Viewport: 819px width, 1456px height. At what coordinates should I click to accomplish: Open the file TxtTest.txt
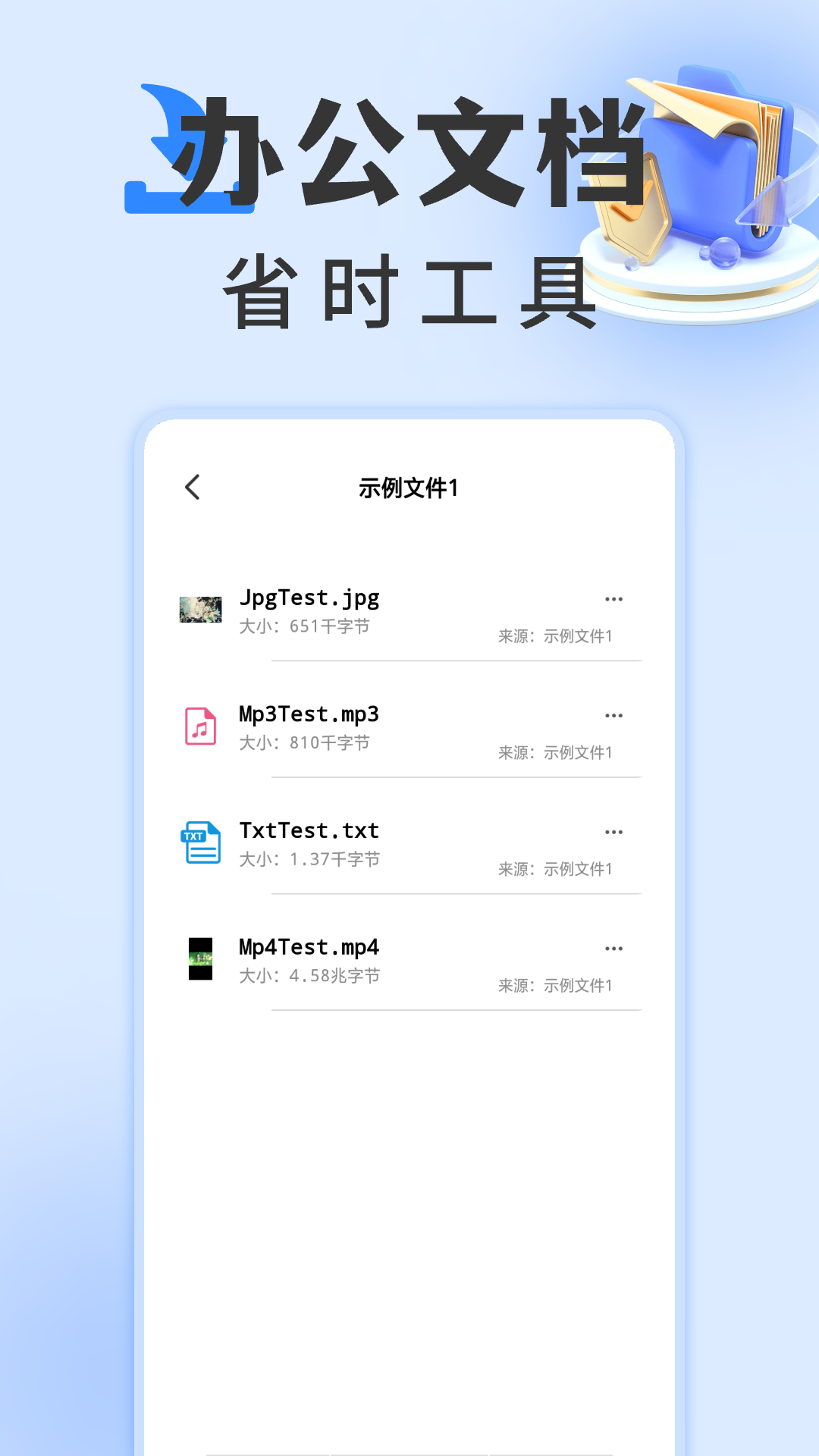[x=308, y=830]
